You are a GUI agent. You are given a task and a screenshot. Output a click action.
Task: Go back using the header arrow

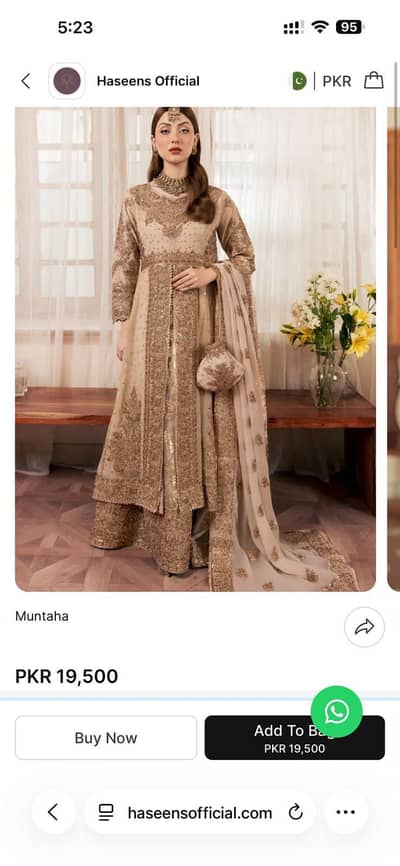[25, 81]
